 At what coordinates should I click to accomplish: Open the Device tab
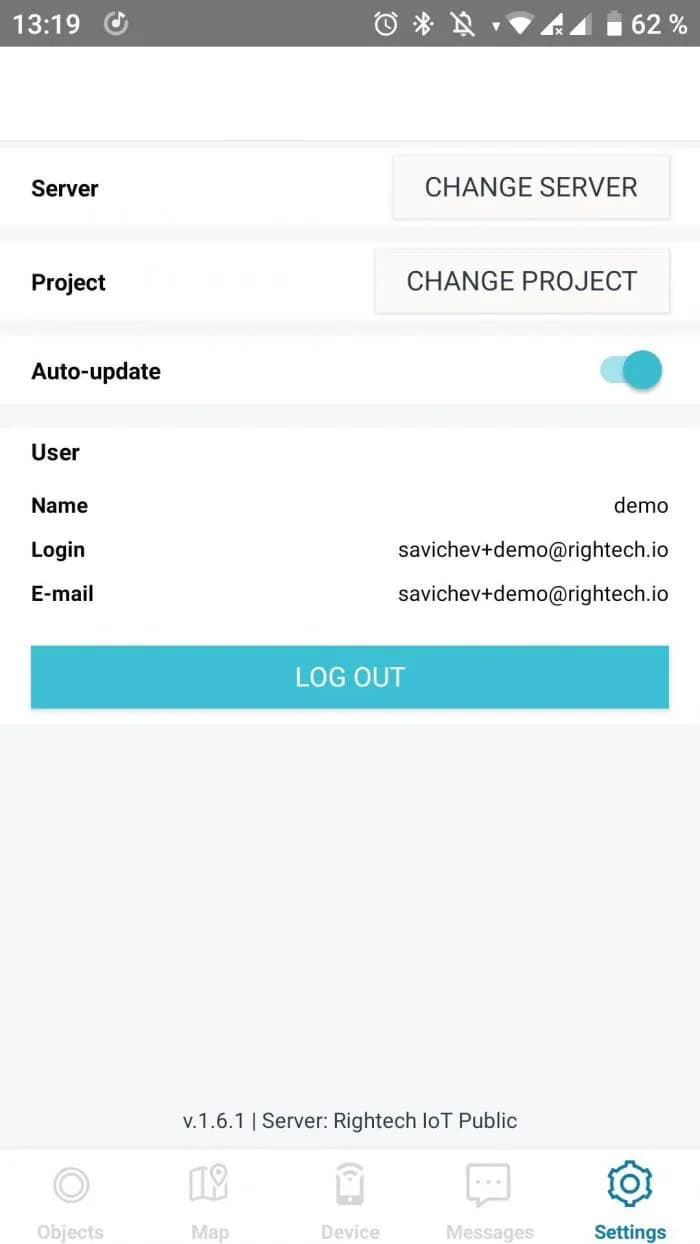click(x=349, y=1199)
